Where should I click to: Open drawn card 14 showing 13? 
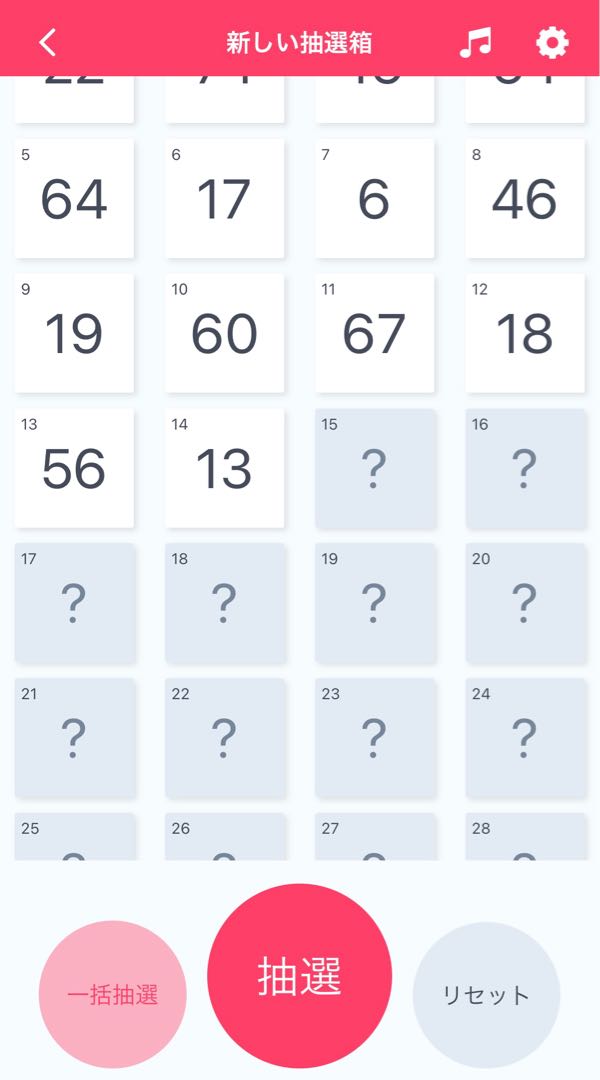(224, 468)
